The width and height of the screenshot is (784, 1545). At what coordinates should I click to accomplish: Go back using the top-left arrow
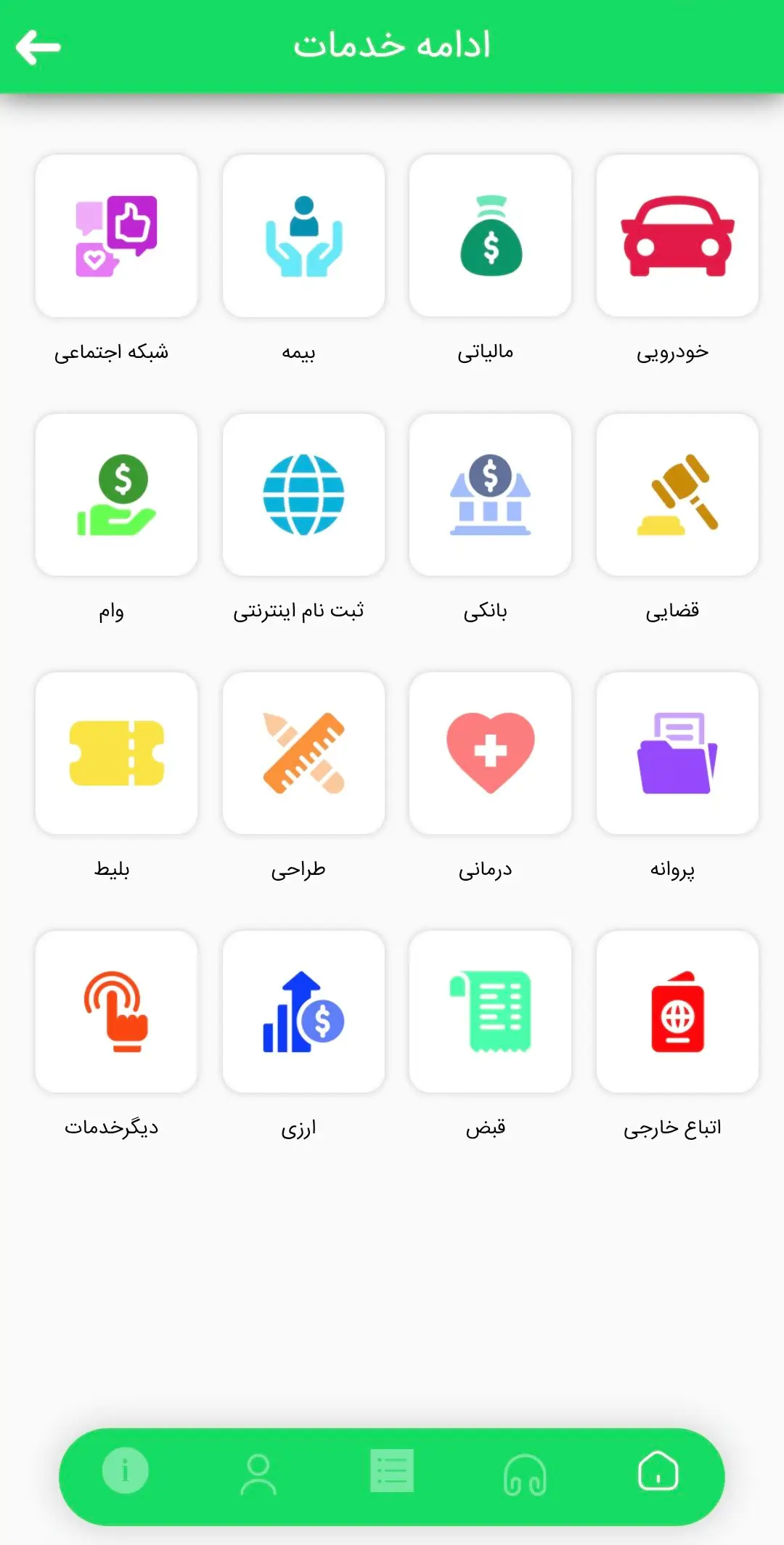point(38,46)
